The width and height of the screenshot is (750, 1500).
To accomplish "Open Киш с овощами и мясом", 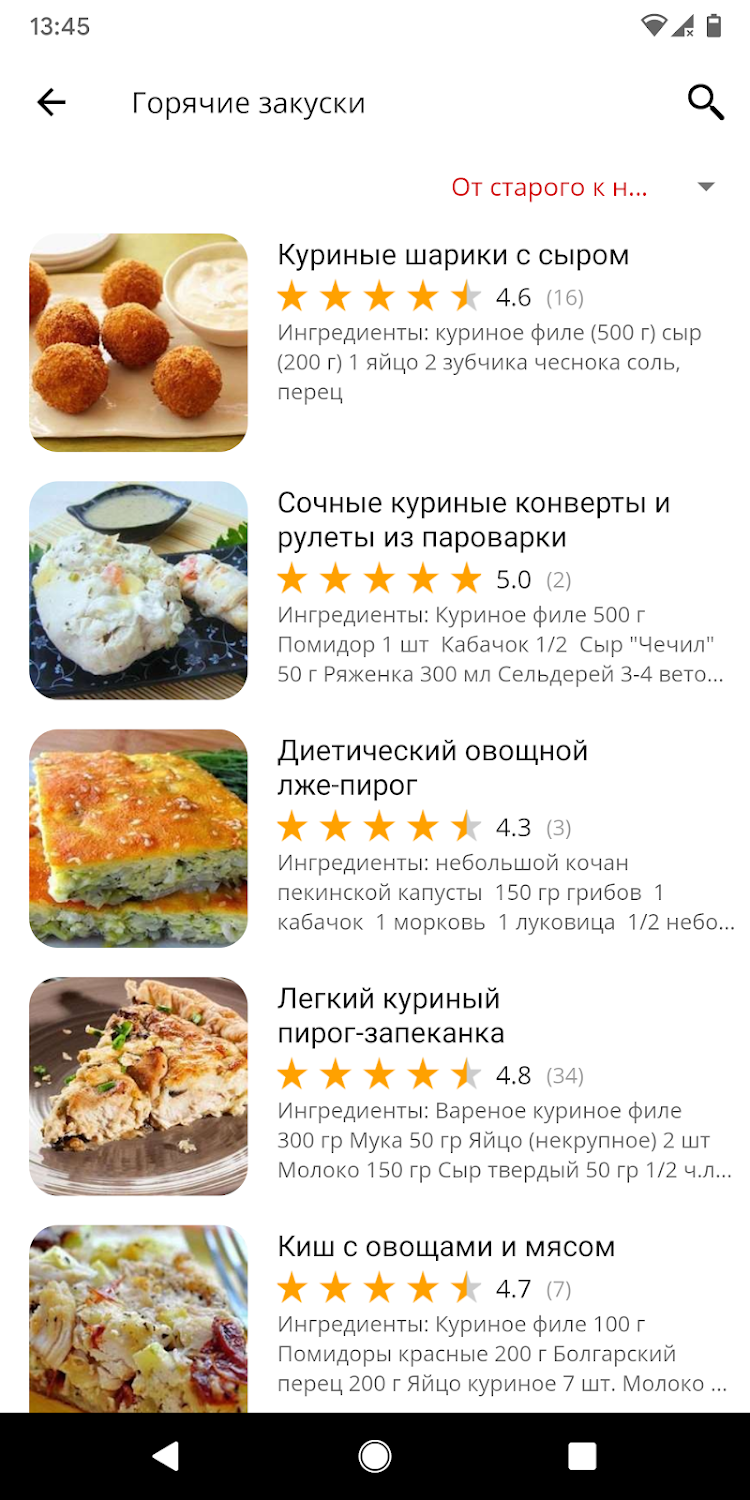I will coord(446,1247).
